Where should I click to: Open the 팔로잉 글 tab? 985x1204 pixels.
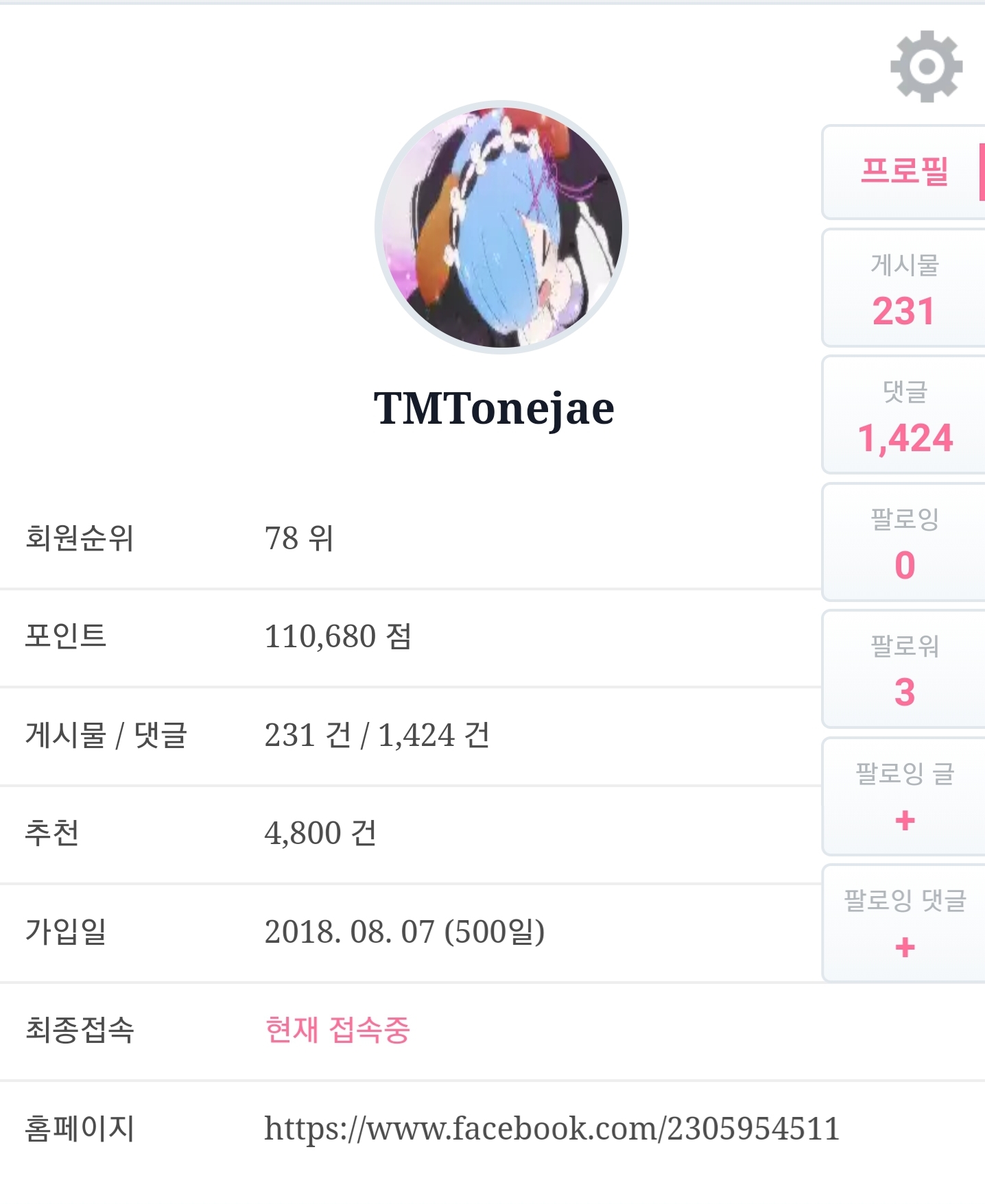tap(904, 797)
